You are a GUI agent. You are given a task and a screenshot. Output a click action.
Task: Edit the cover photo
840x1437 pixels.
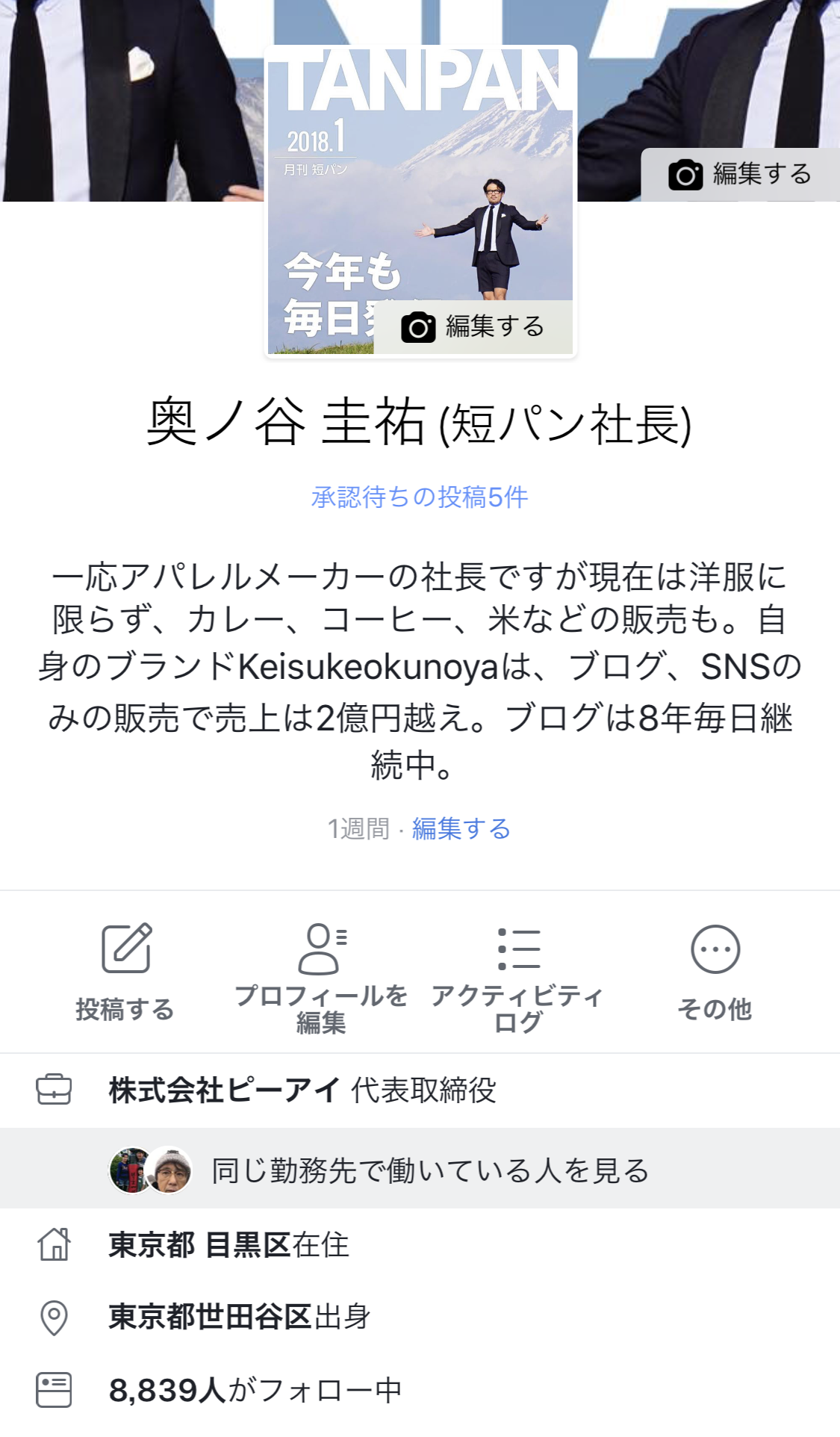coord(740,175)
